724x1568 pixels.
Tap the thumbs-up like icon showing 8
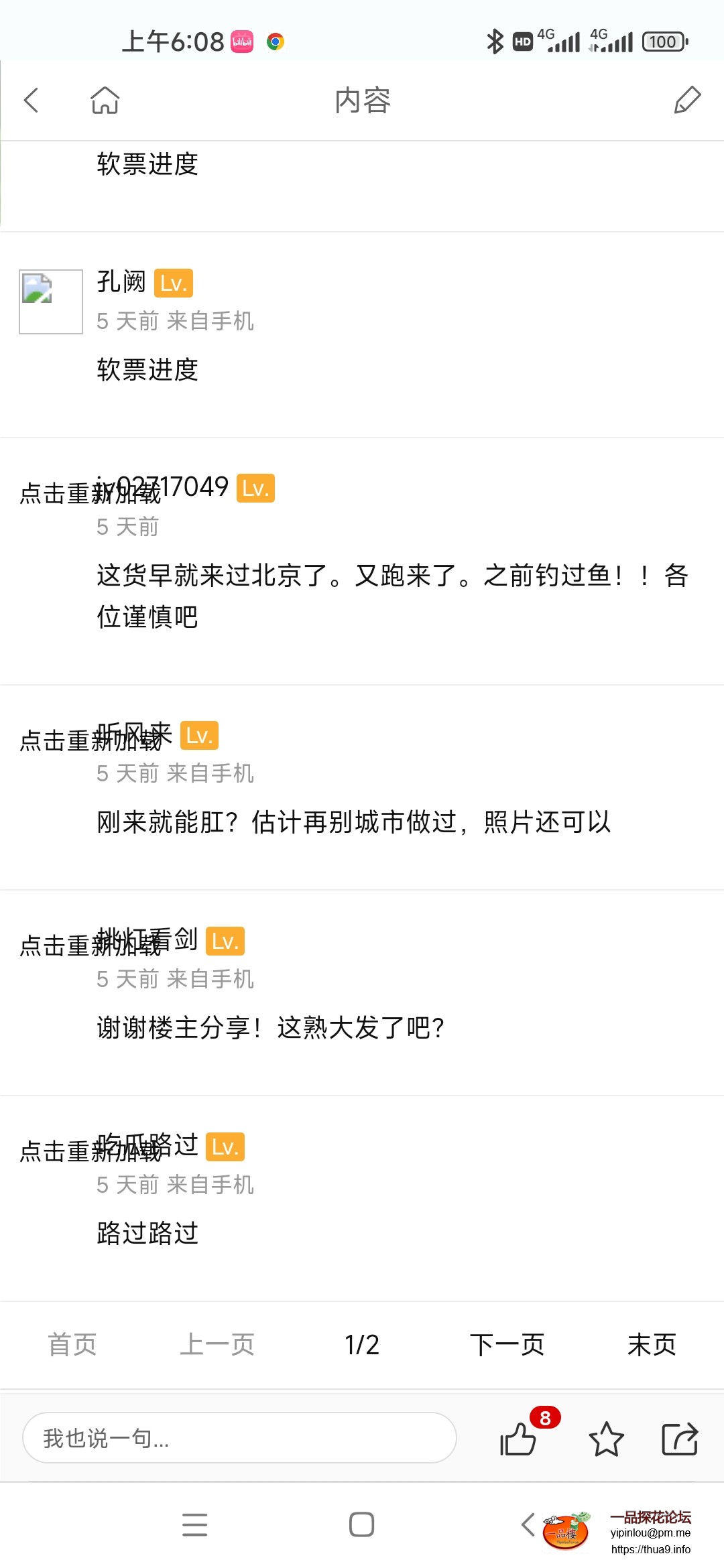pos(520,1439)
